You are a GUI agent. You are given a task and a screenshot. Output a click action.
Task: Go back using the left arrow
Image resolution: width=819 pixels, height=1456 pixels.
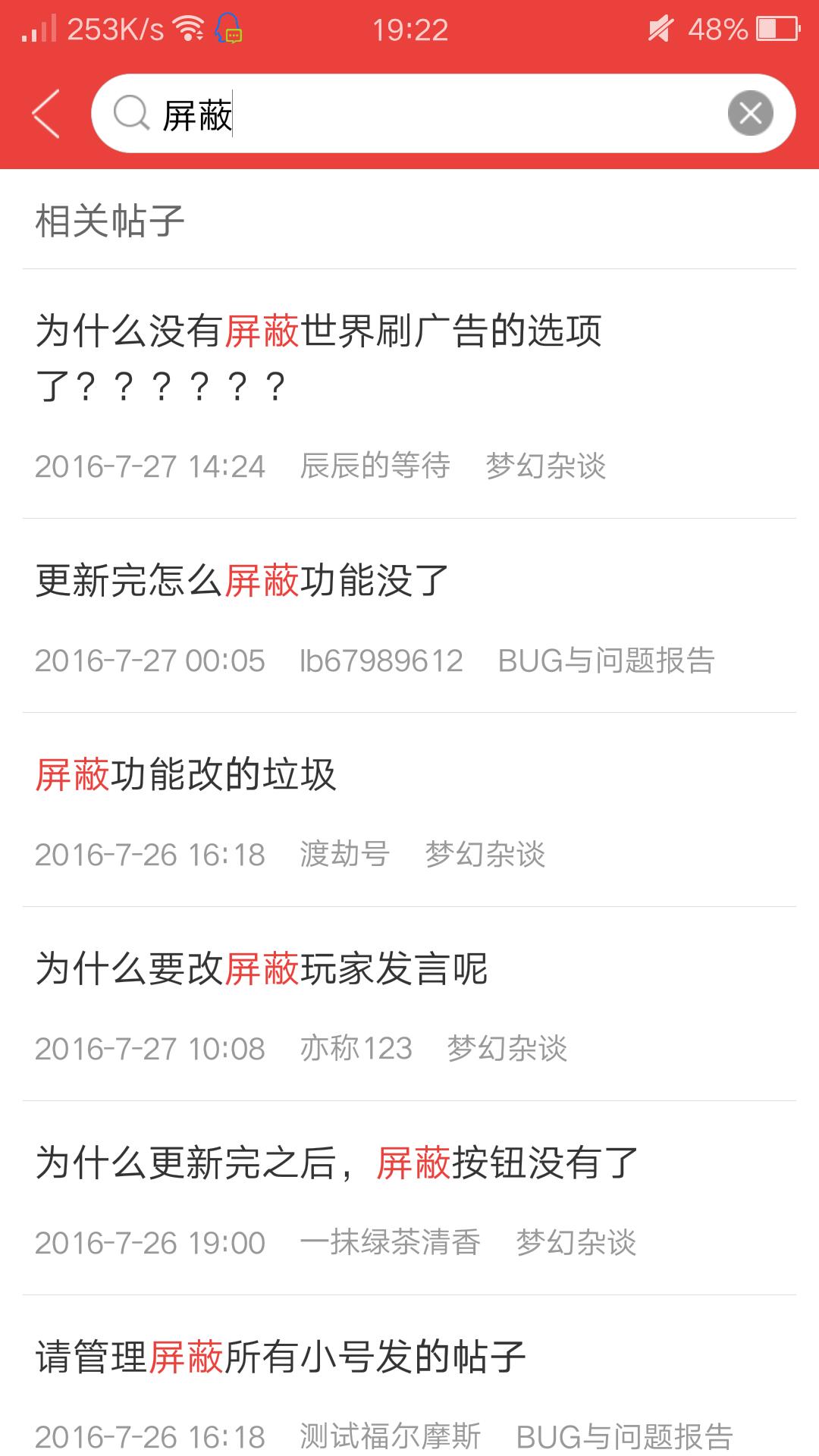(x=46, y=114)
